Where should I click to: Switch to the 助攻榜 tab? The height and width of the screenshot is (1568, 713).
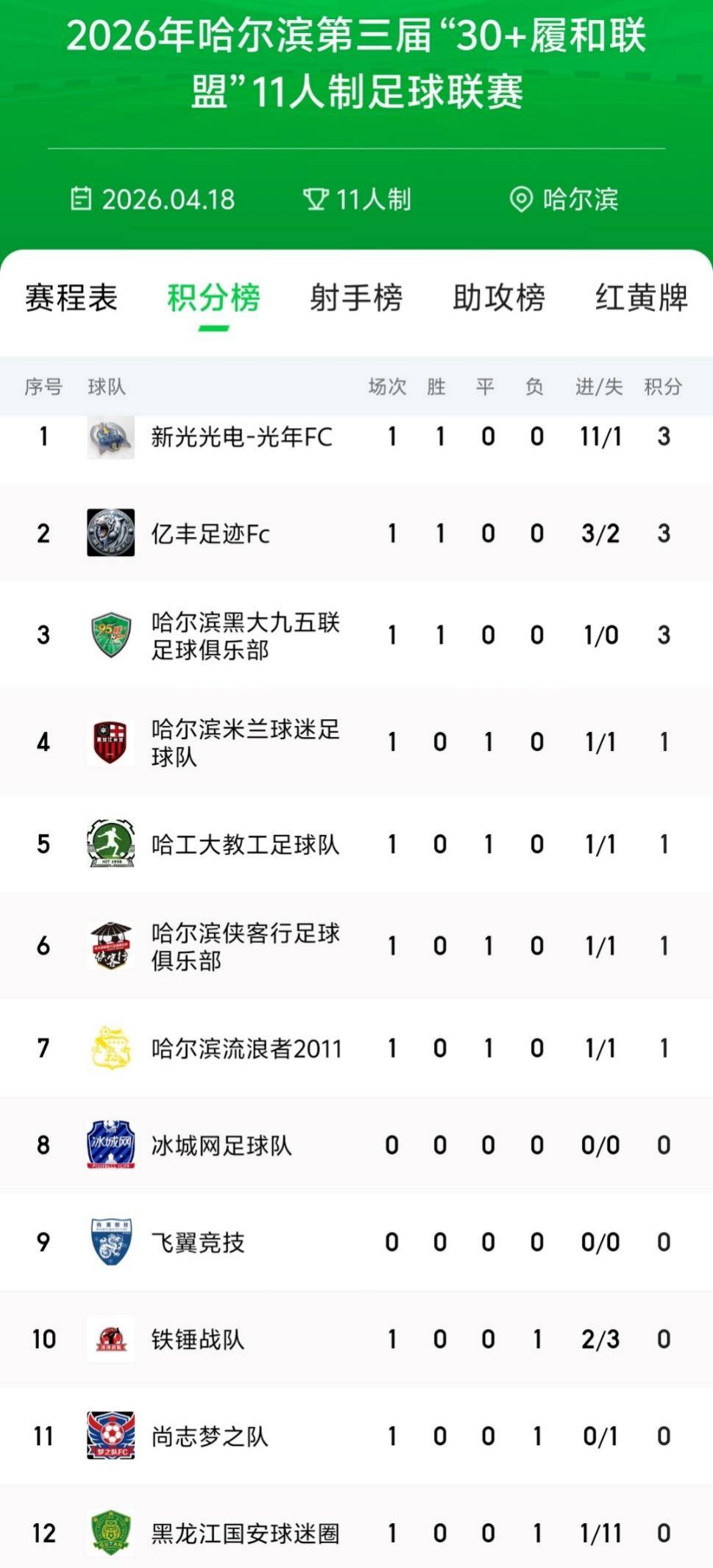(x=498, y=298)
